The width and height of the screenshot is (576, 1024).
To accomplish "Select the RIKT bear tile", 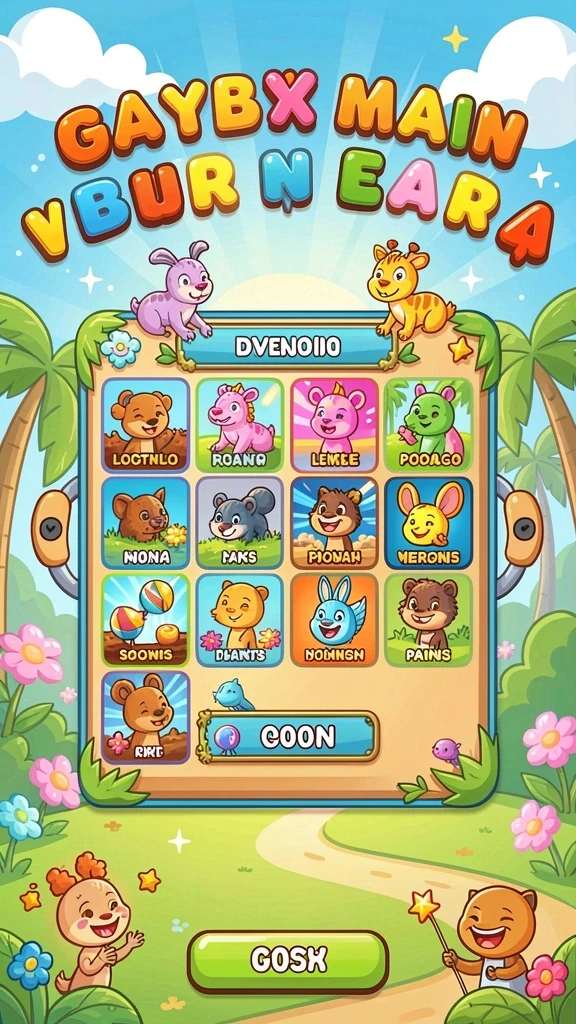I will pyautogui.click(x=145, y=718).
